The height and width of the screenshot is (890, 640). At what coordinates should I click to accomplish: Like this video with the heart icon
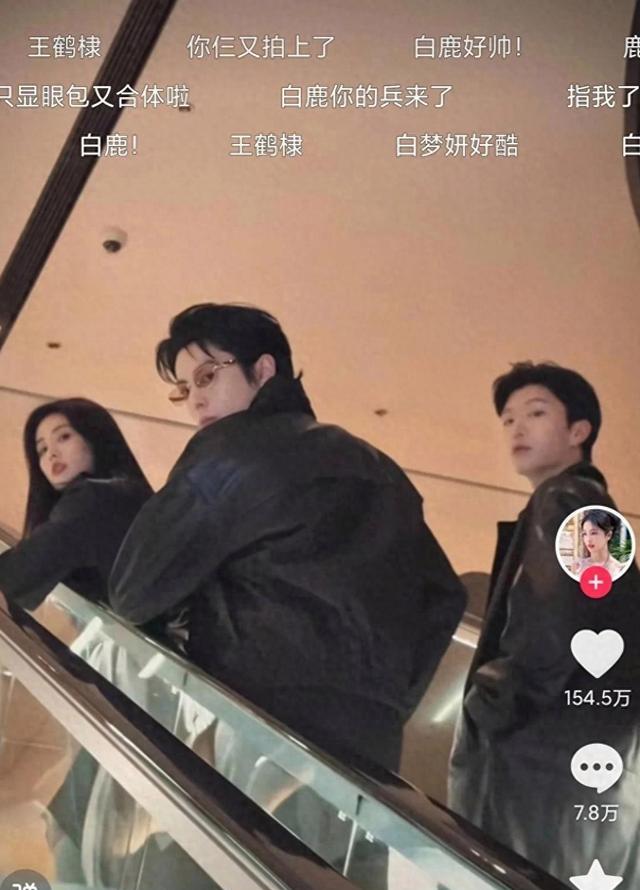pos(597,653)
